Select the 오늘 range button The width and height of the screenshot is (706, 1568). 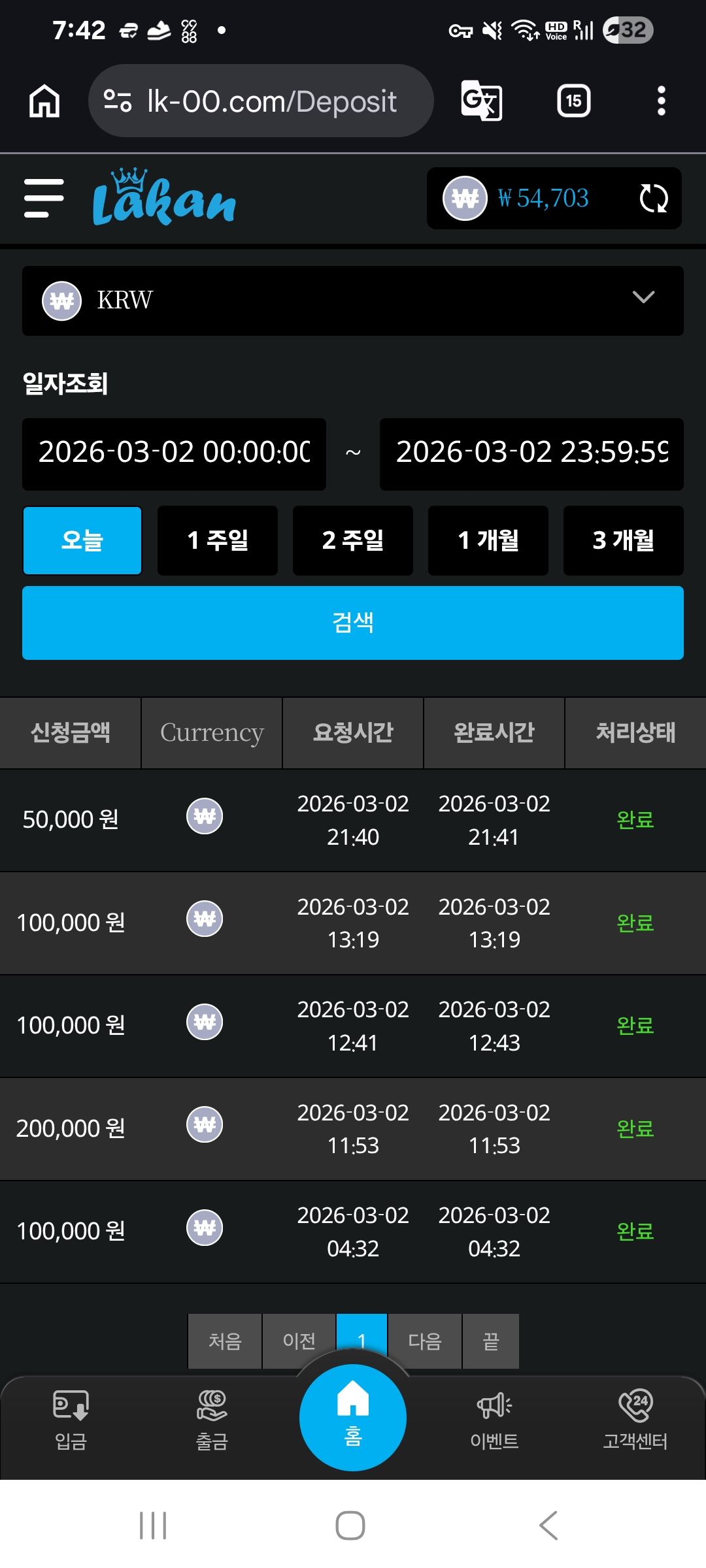click(82, 540)
